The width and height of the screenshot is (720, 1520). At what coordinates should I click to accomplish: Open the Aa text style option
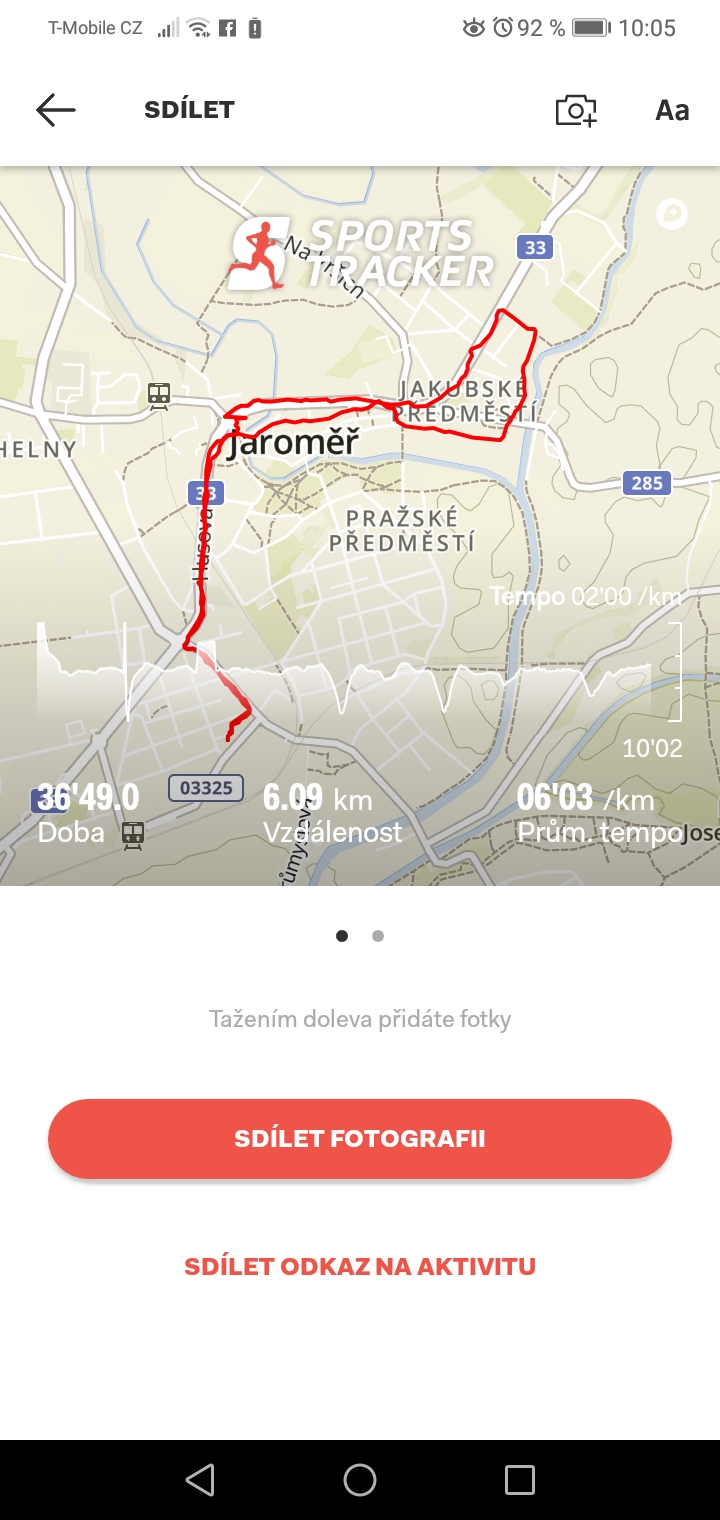[672, 110]
